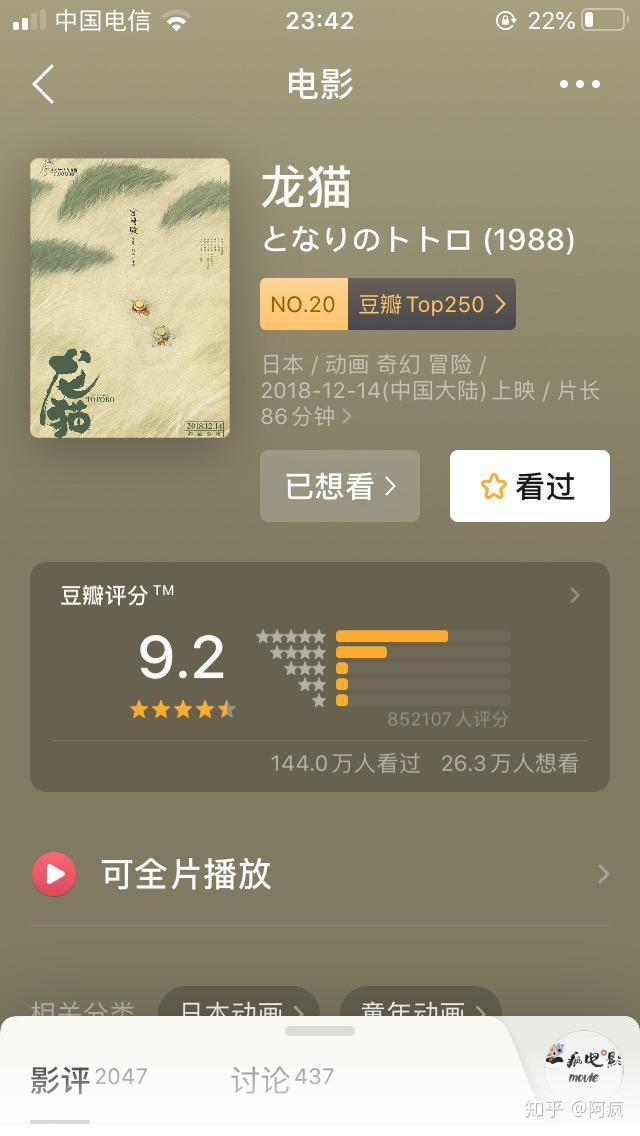The width and height of the screenshot is (640, 1136).
Task: Go back using the top-left arrow
Action: point(43,85)
